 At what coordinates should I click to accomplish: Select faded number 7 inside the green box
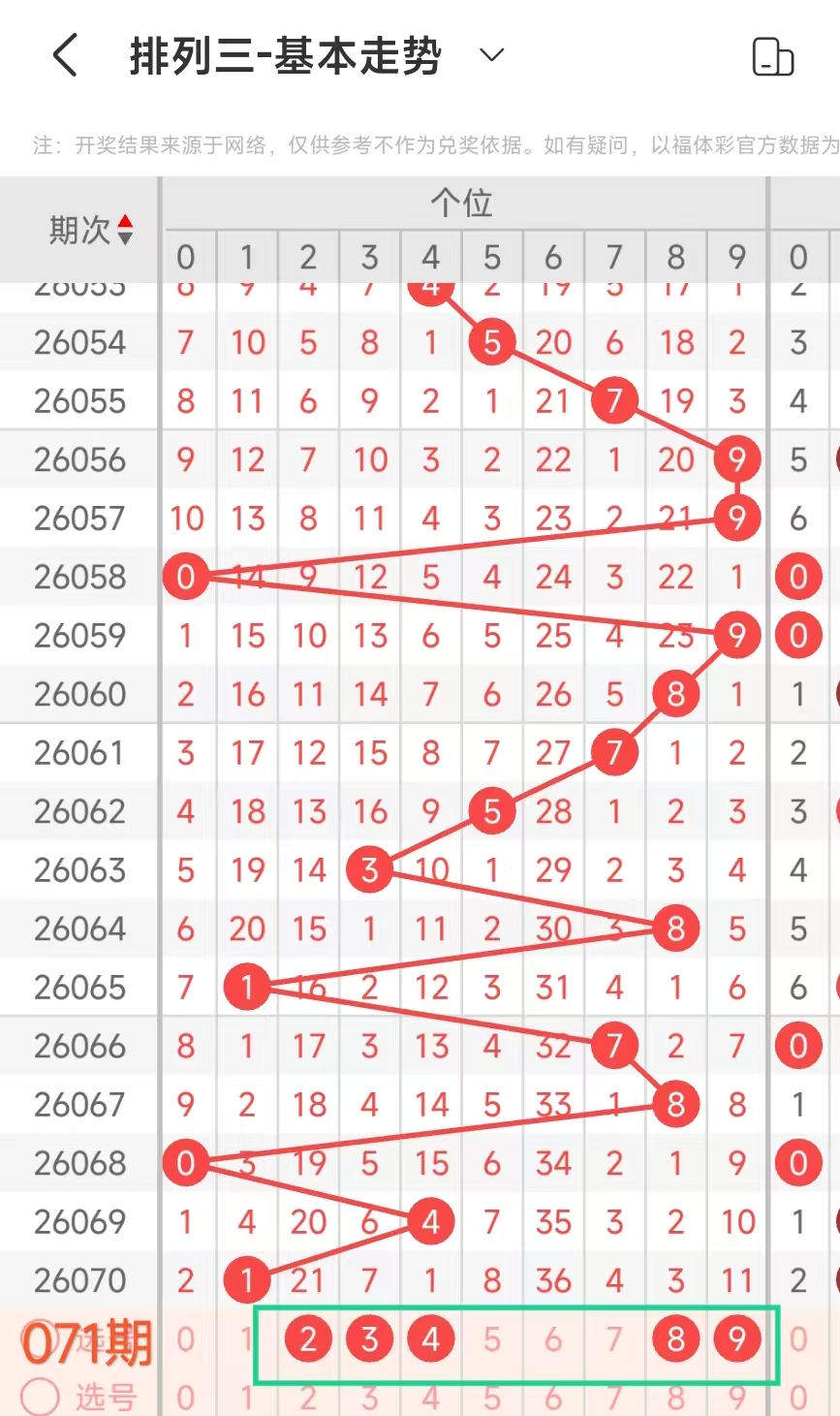(x=614, y=1339)
